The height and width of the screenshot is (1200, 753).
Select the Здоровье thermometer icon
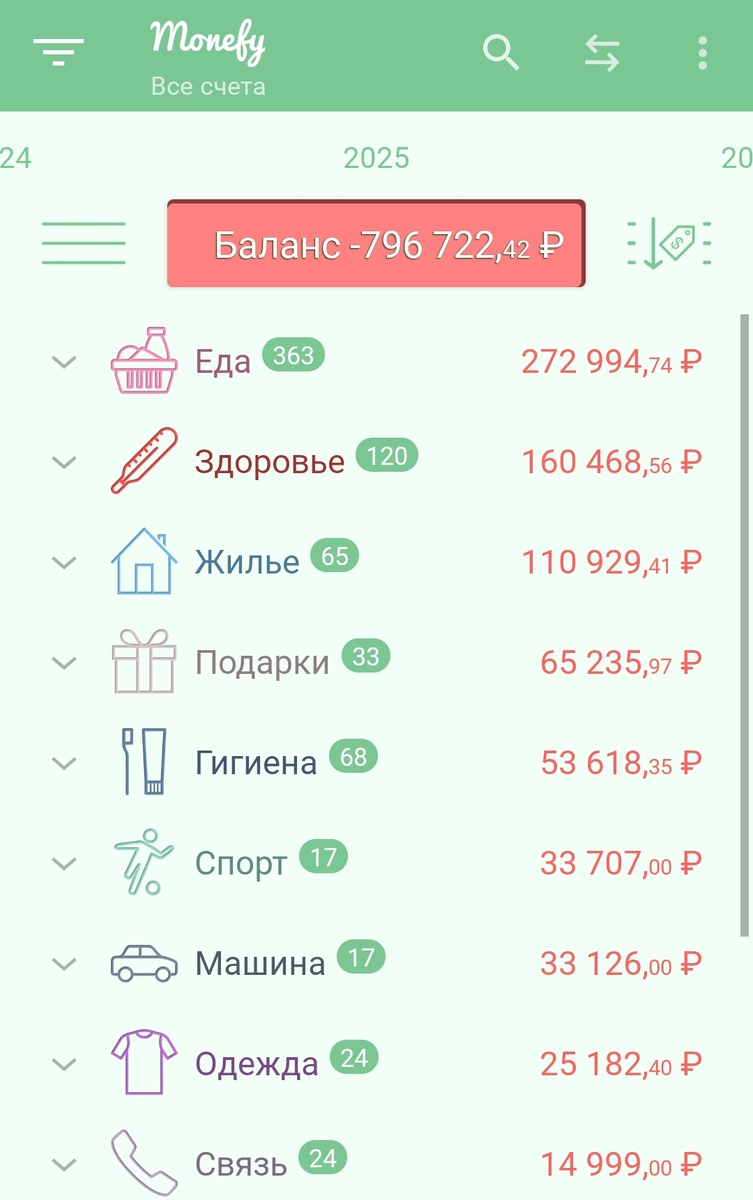point(144,460)
